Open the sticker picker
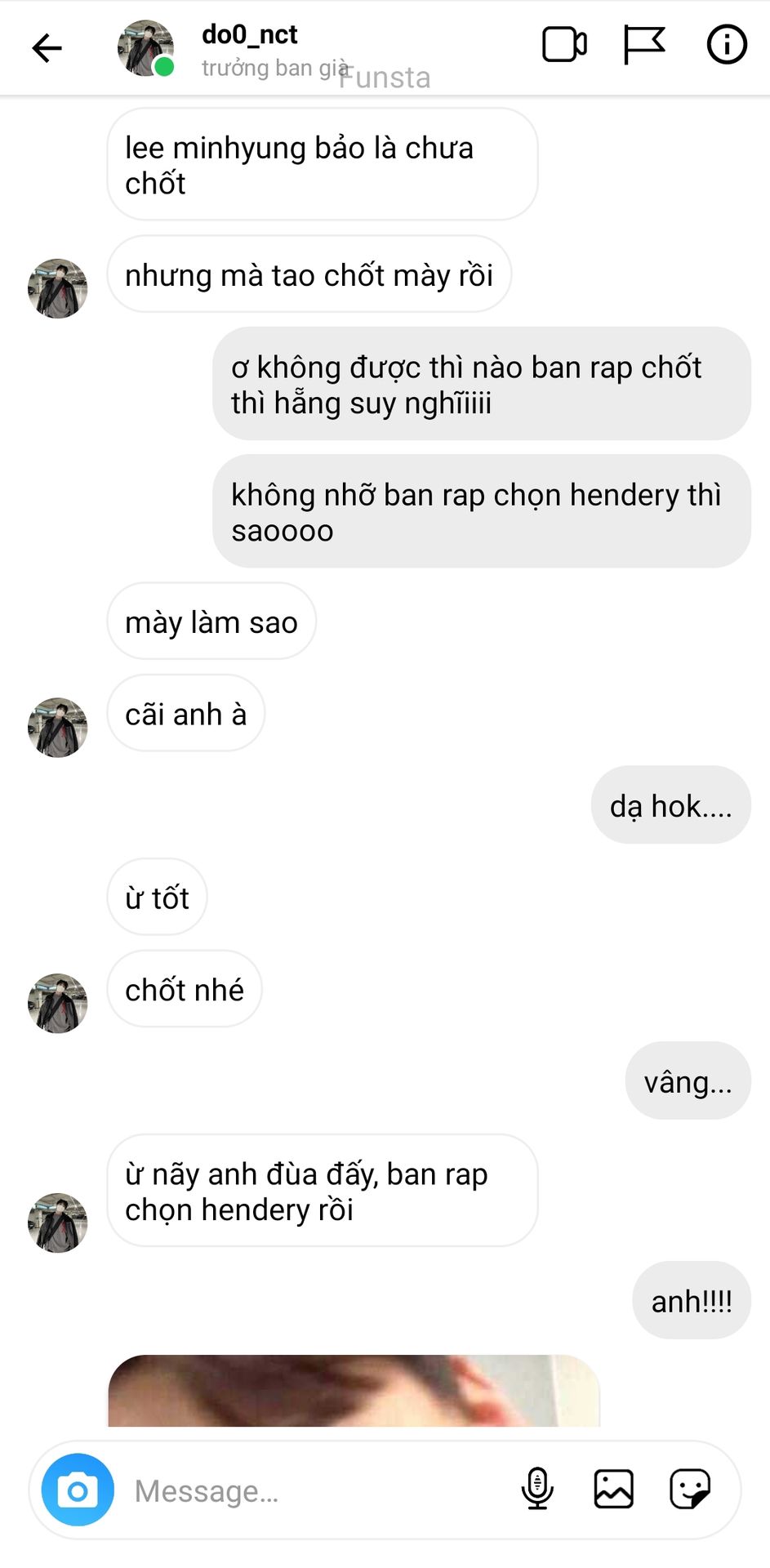Image resolution: width=770 pixels, height=1568 pixels. (x=690, y=1489)
